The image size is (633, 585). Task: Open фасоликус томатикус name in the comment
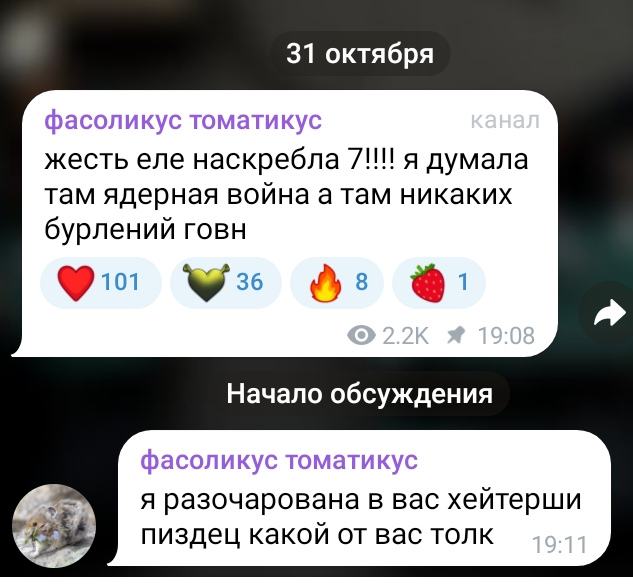coord(279,461)
